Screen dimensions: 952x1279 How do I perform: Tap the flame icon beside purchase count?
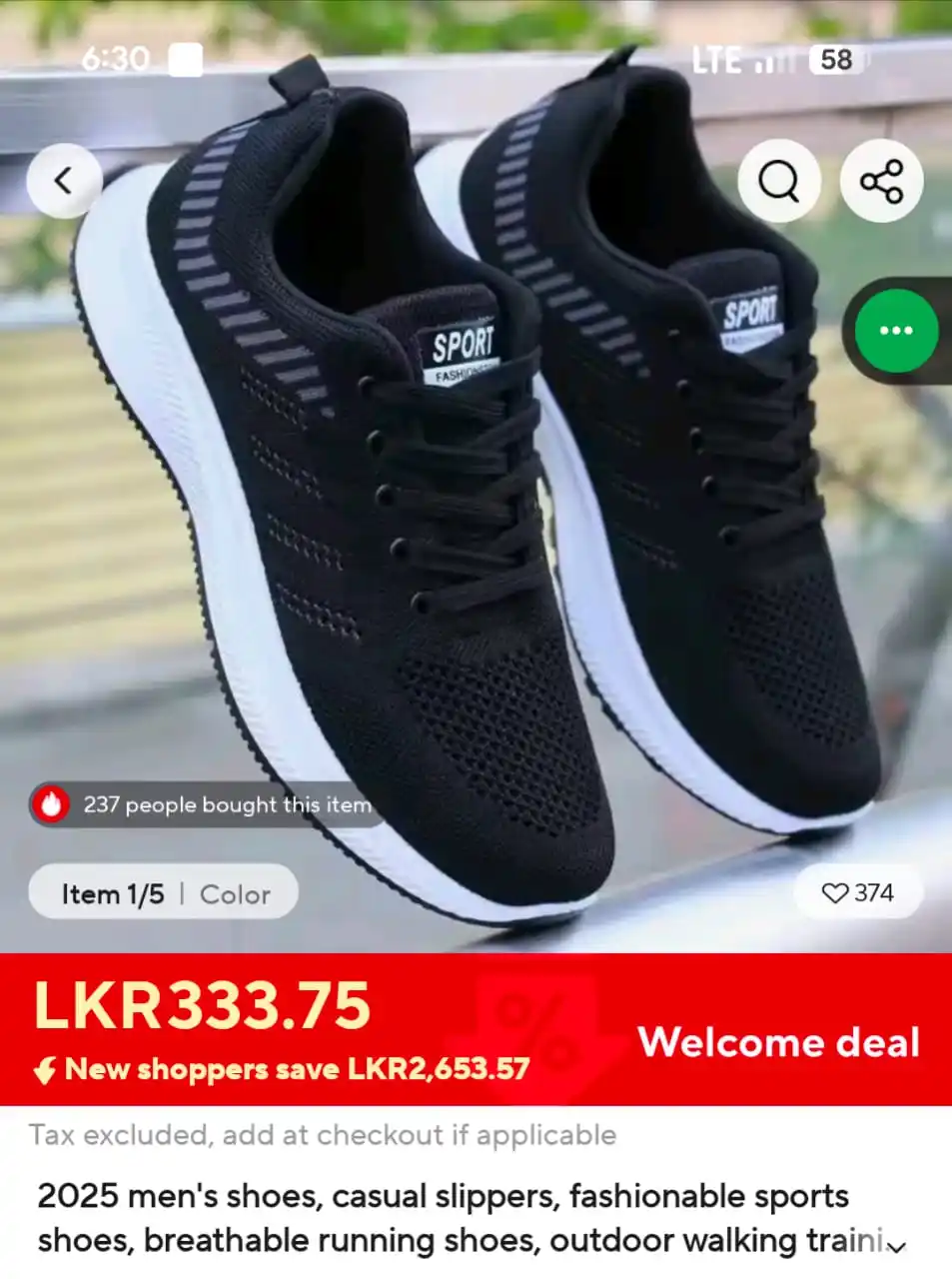click(x=53, y=804)
